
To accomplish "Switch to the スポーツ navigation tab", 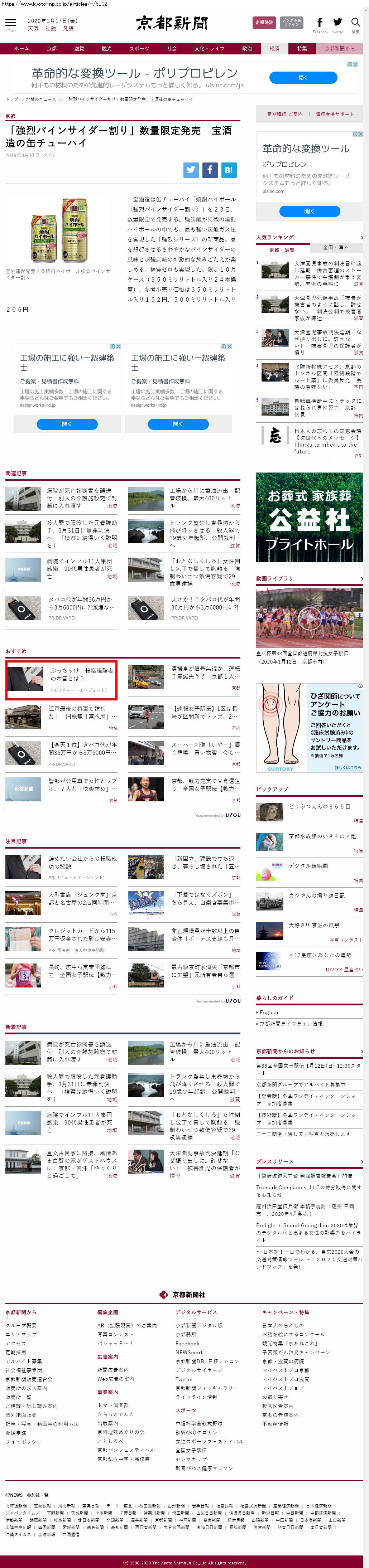I will coord(139,49).
